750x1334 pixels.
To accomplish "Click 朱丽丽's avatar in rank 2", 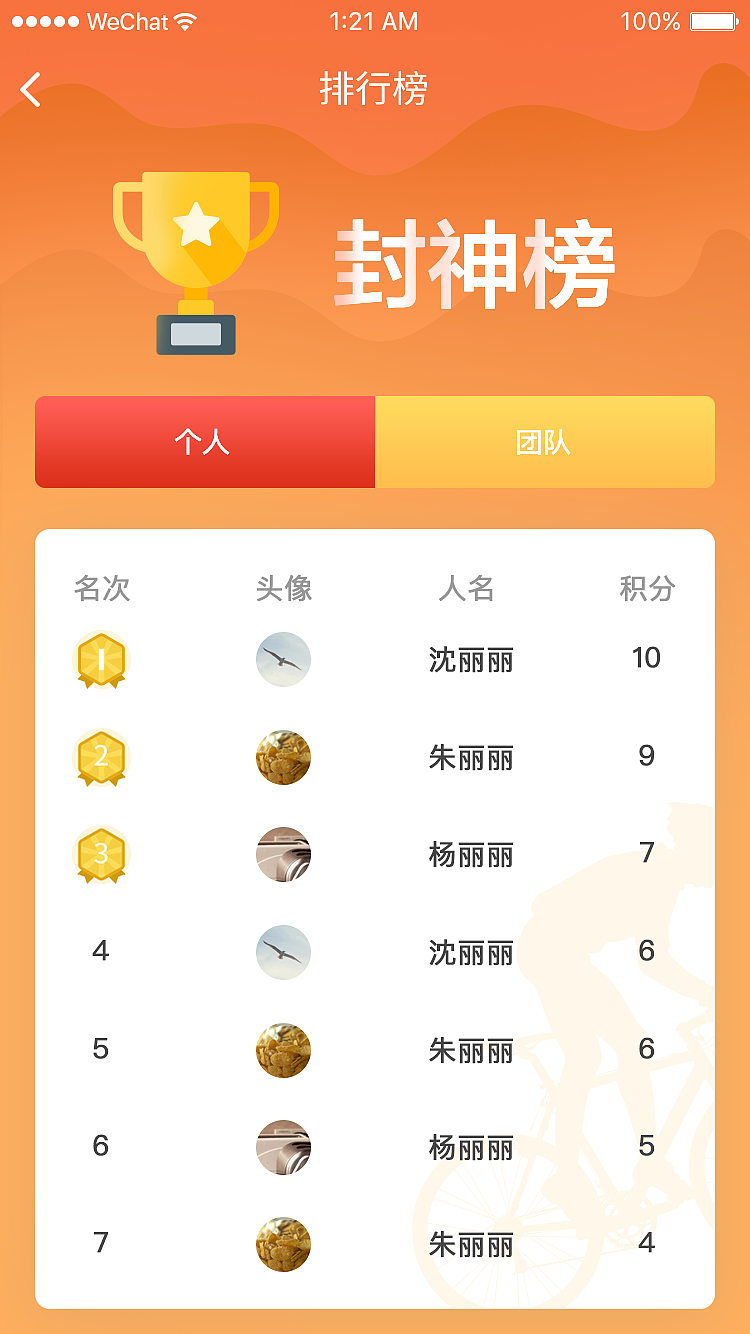I will 283,758.
